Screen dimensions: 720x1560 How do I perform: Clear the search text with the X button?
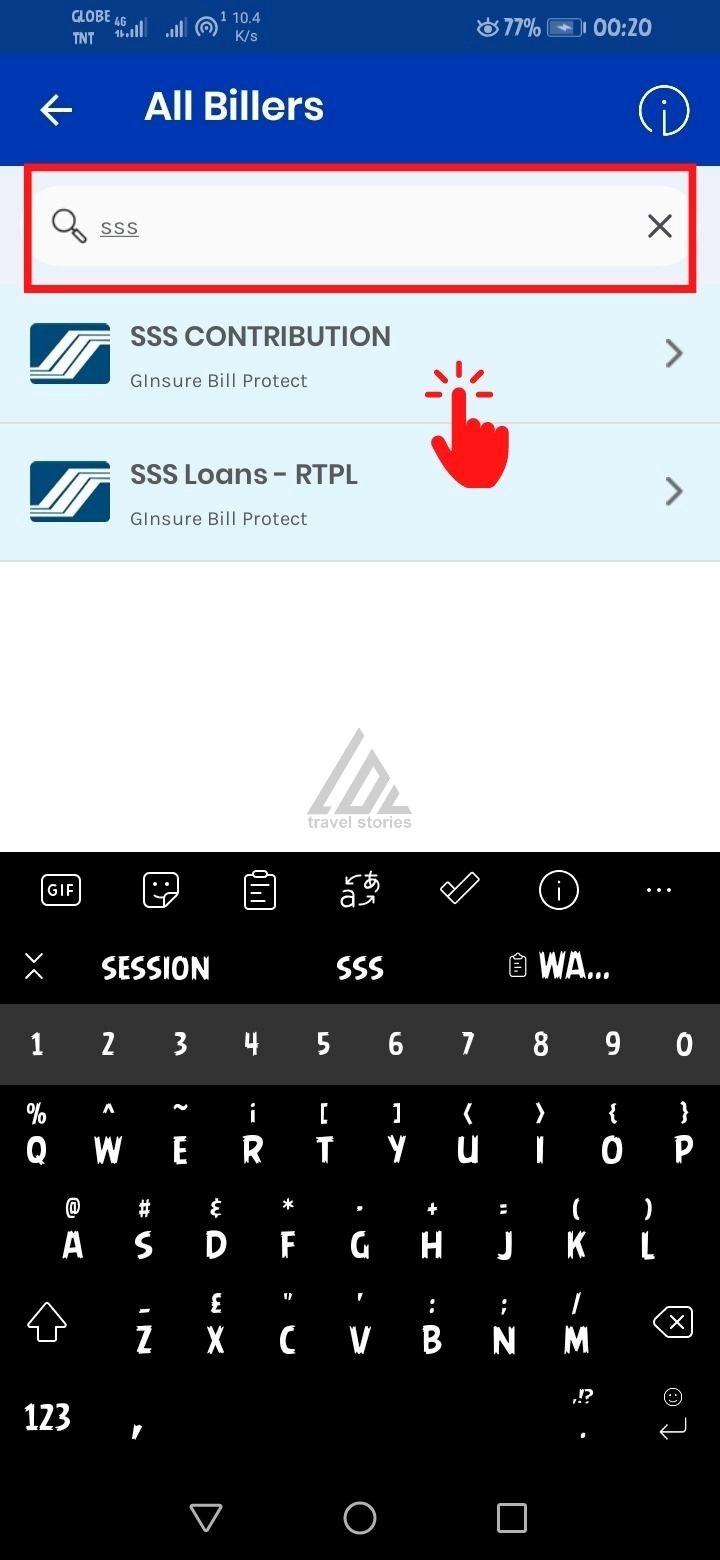659,226
